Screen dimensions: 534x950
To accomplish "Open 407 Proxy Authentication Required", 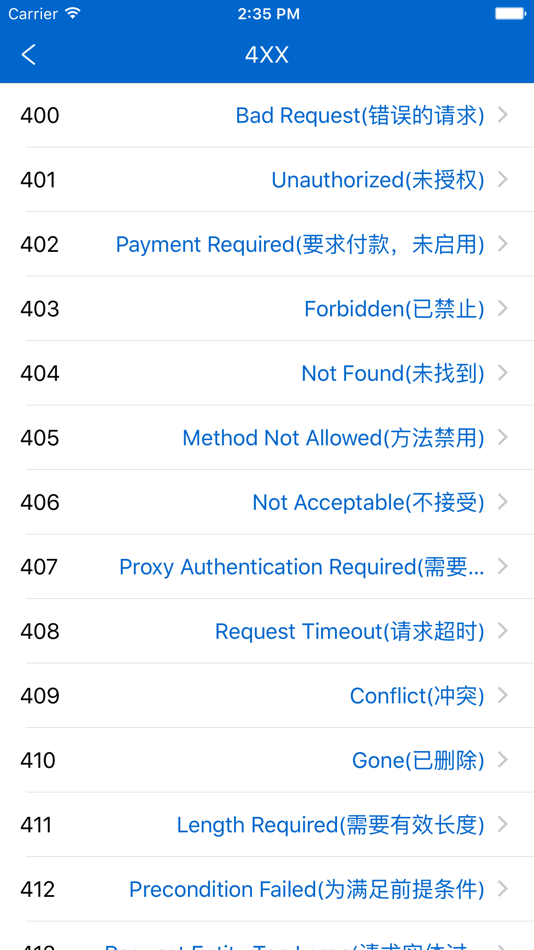I will (267, 566).
